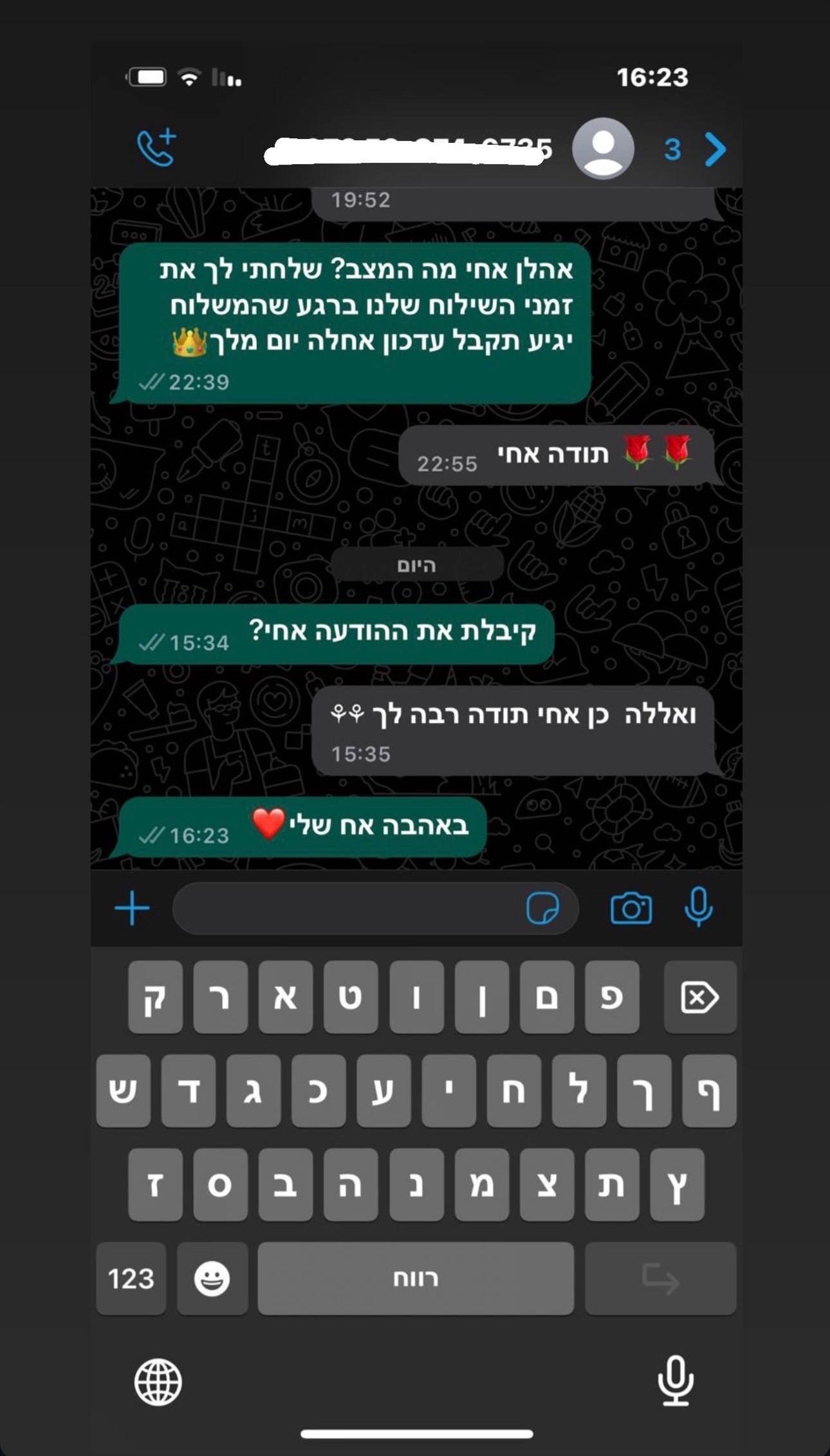Open the contact's profile picture
The width and height of the screenshot is (830, 1456).
click(602, 149)
